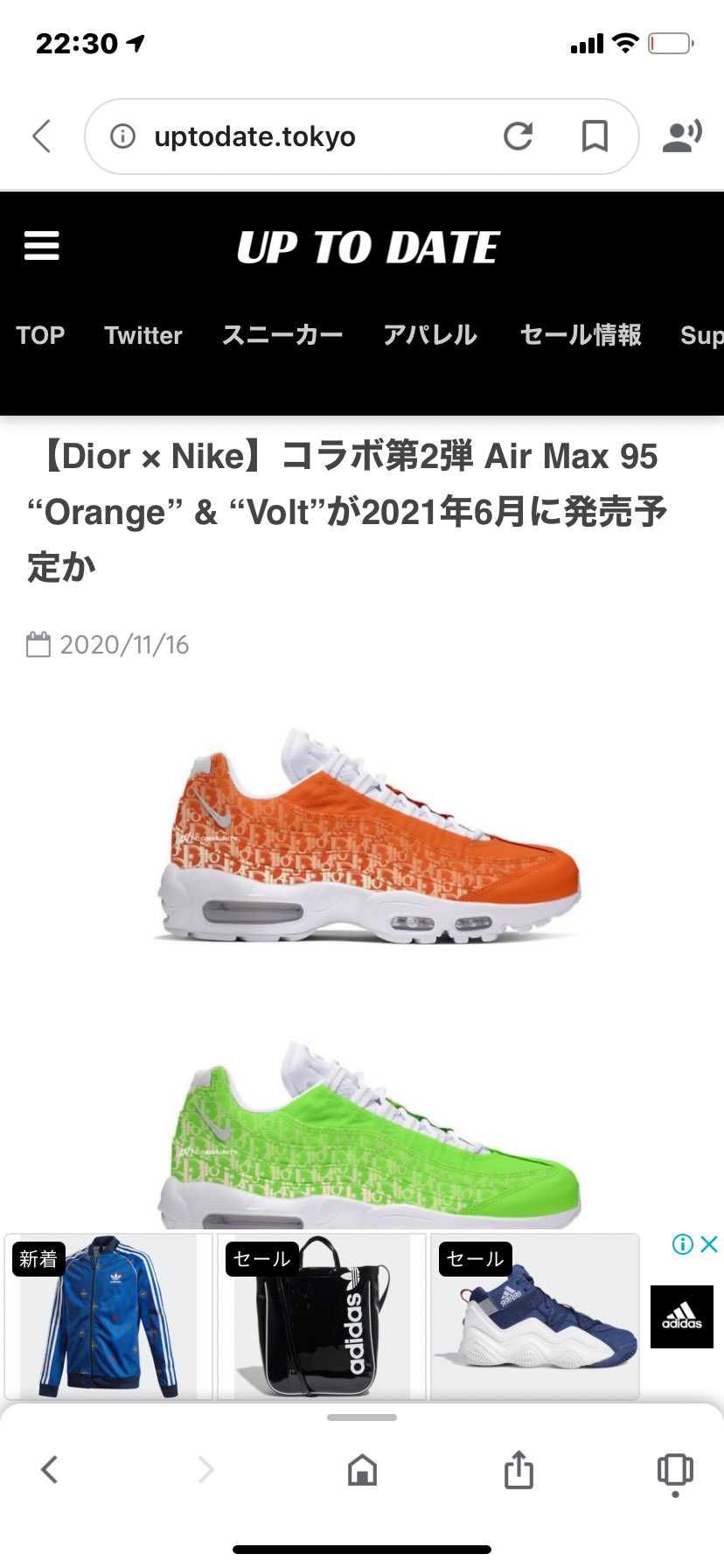View the black adidas tote bag ad
The image size is (724, 1568).
tap(321, 1317)
